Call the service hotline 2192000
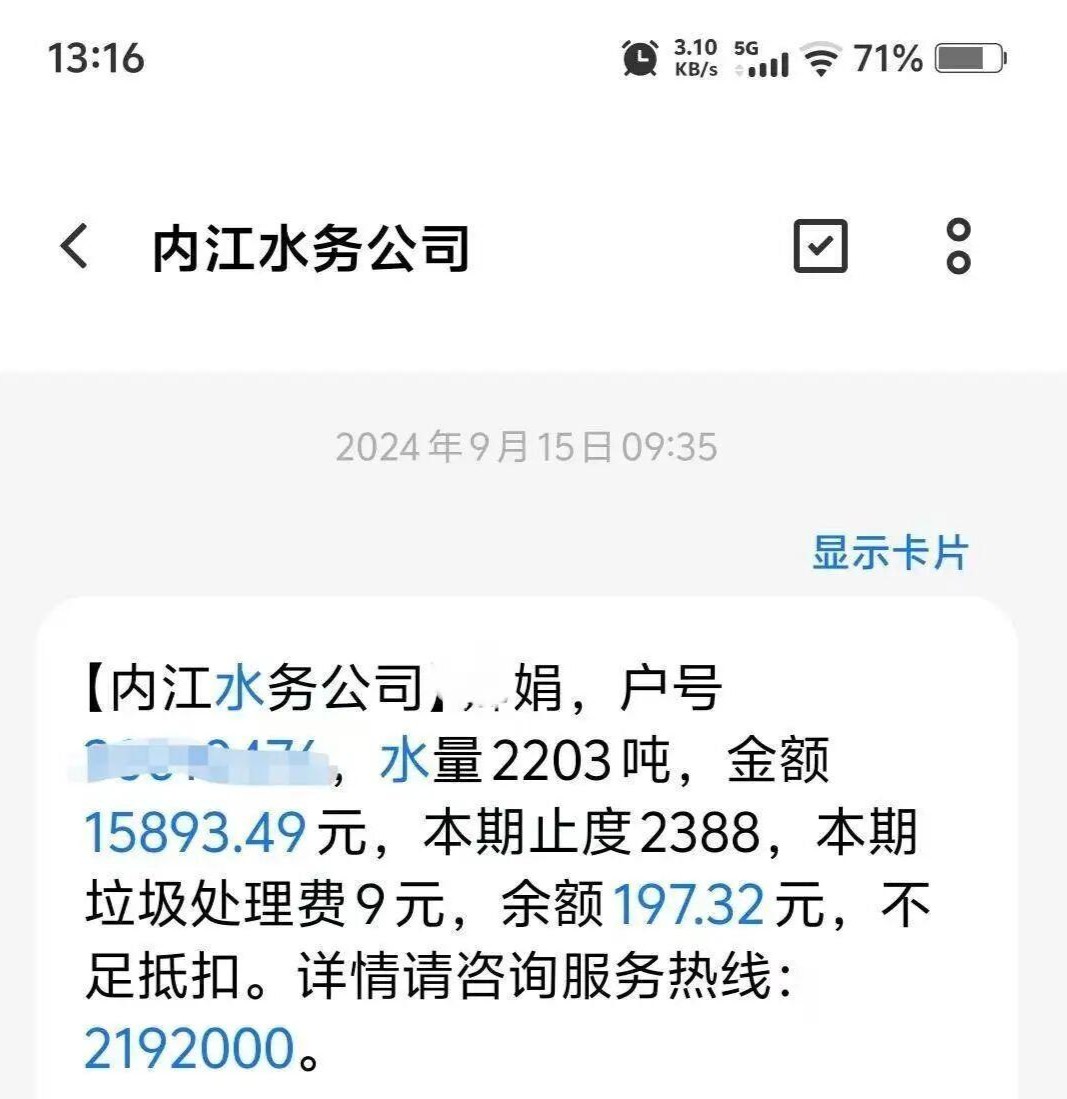The height and width of the screenshot is (1099, 1067). coord(190,1049)
